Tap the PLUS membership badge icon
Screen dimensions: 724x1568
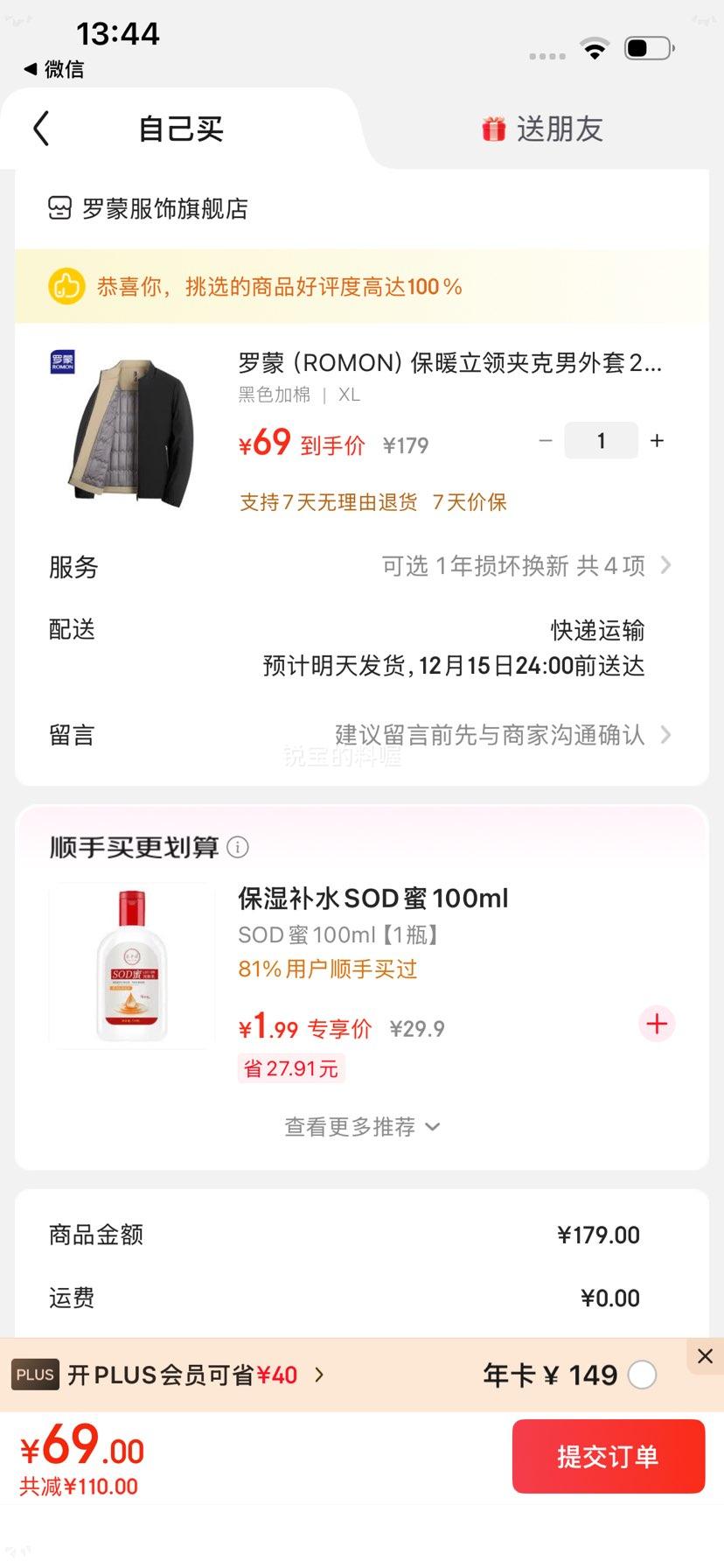point(34,1375)
